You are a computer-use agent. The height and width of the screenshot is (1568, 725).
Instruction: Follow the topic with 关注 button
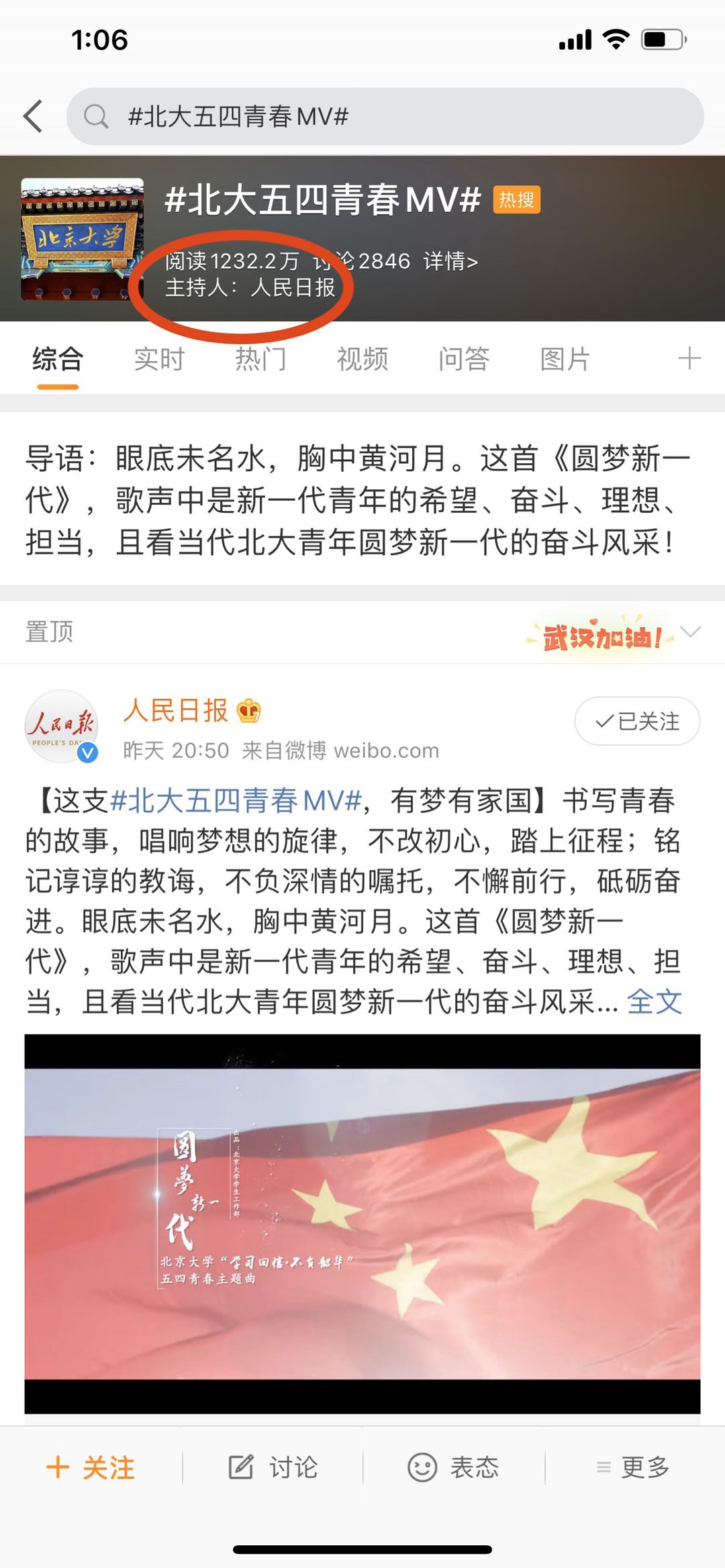[x=91, y=1467]
